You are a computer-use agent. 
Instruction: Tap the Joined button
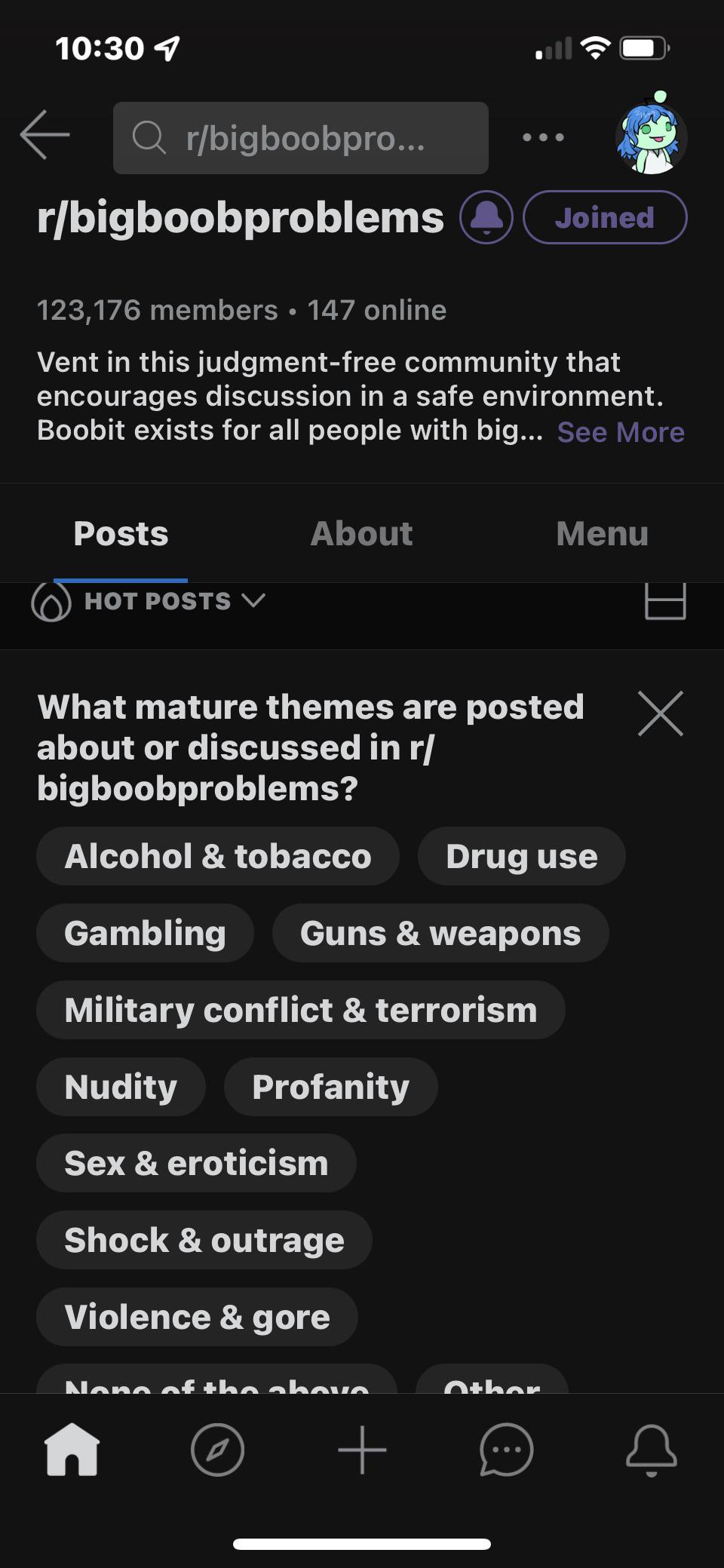click(x=604, y=218)
